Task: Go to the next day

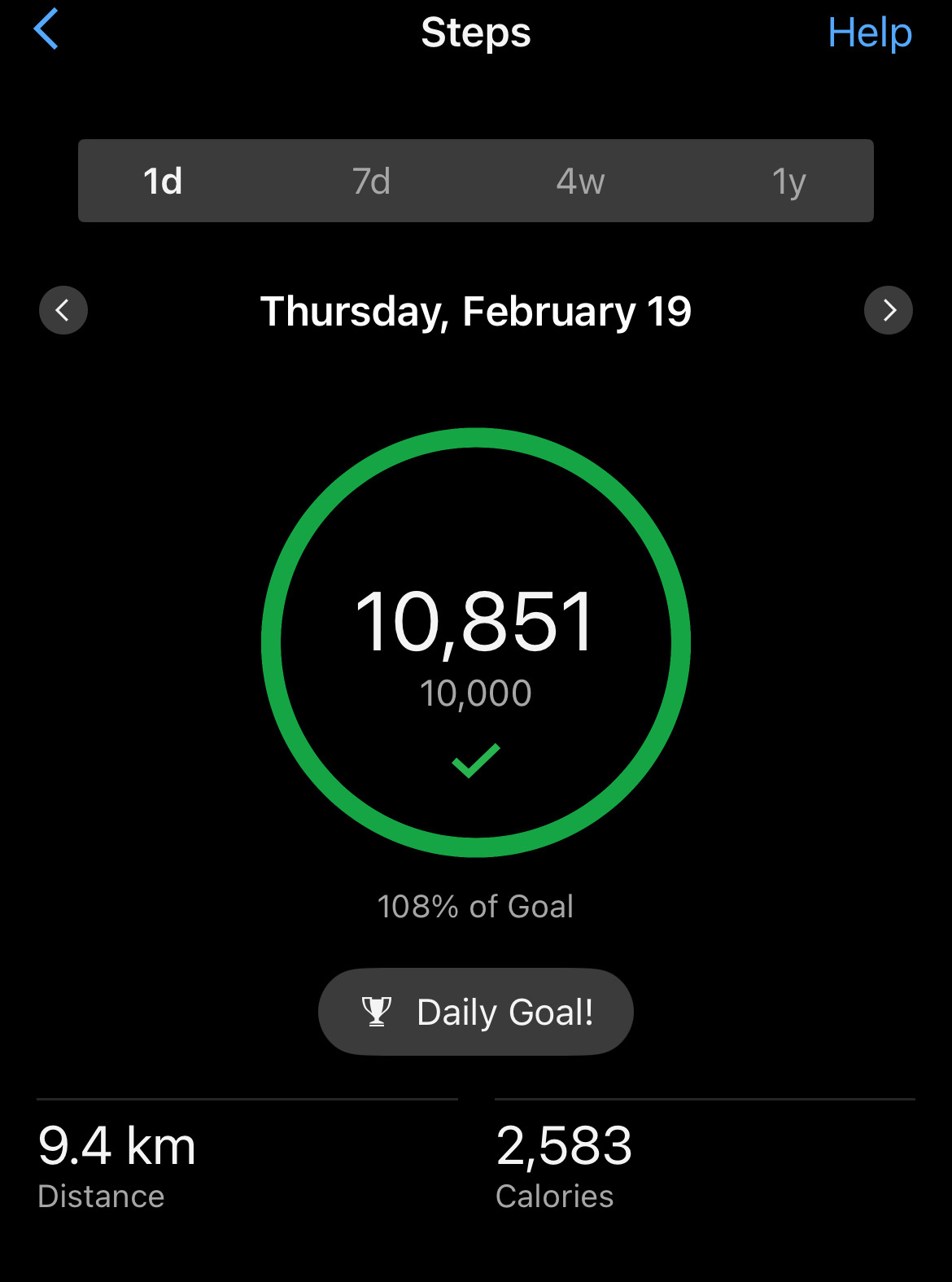Action: coord(888,310)
